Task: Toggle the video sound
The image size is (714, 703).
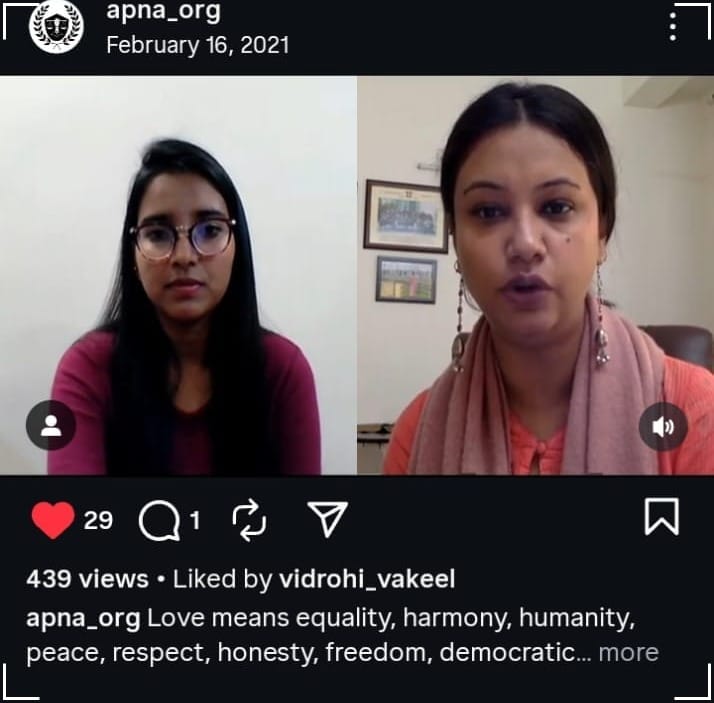Action: pyautogui.click(x=663, y=426)
